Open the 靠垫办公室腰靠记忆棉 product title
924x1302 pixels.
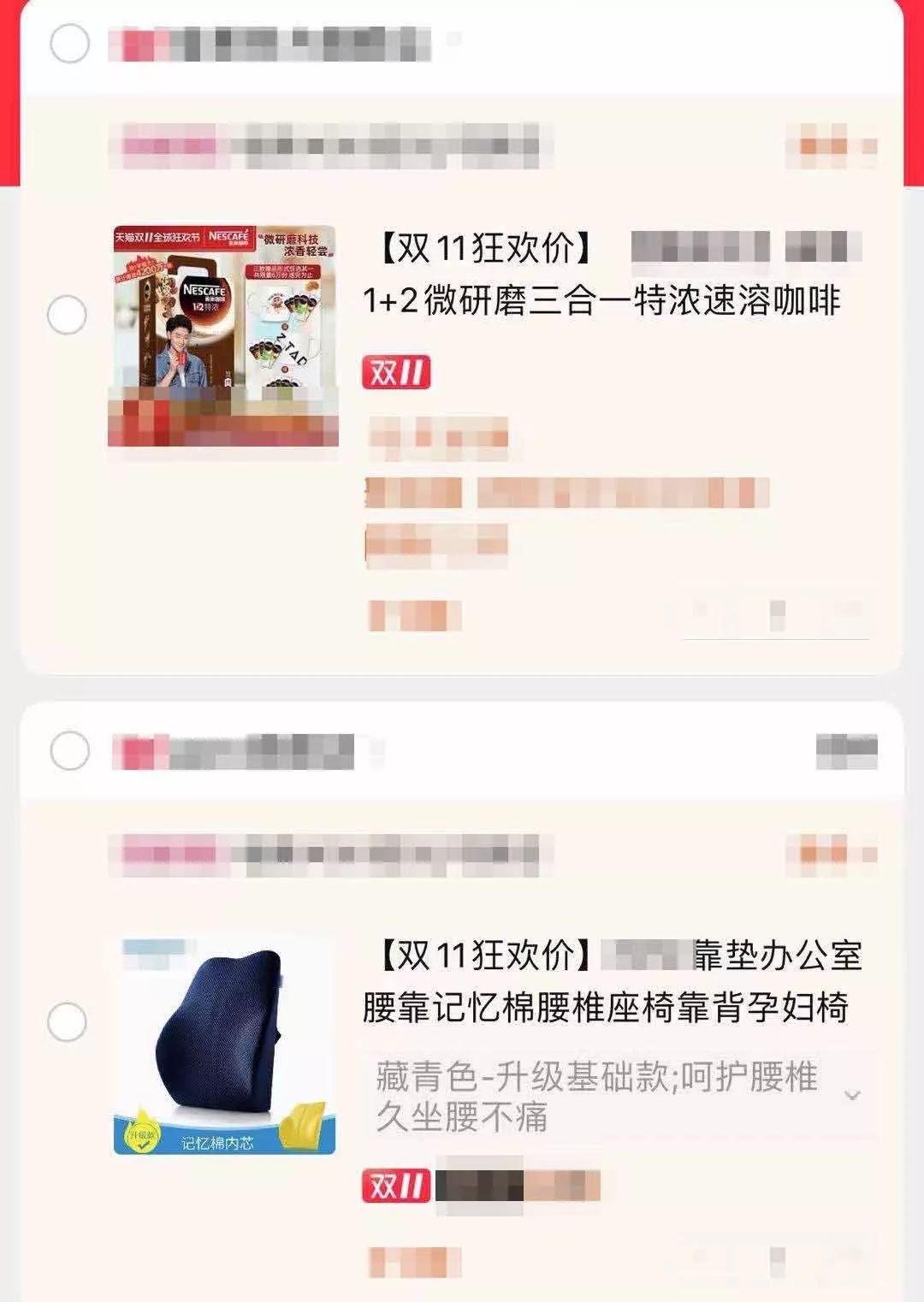[610, 981]
